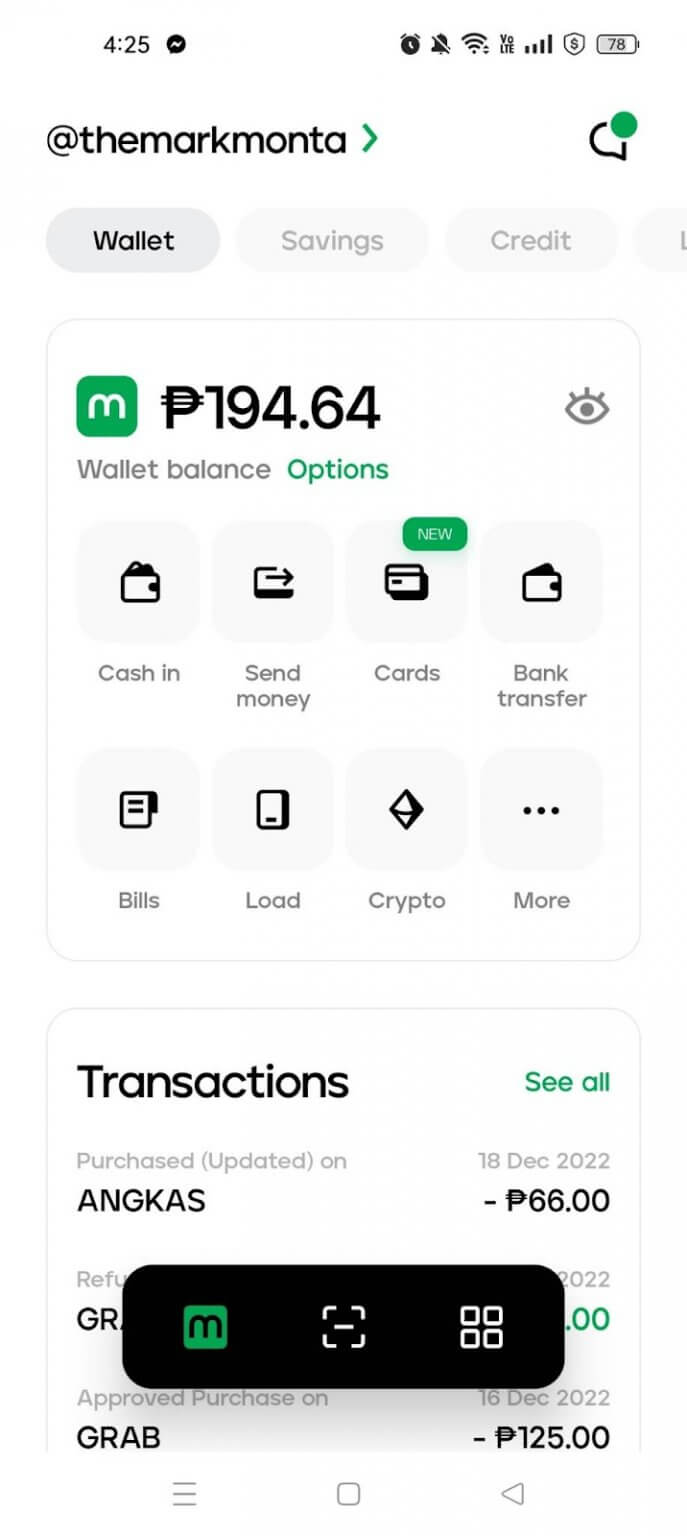Open the QR scanner in bottom bar

point(343,1327)
